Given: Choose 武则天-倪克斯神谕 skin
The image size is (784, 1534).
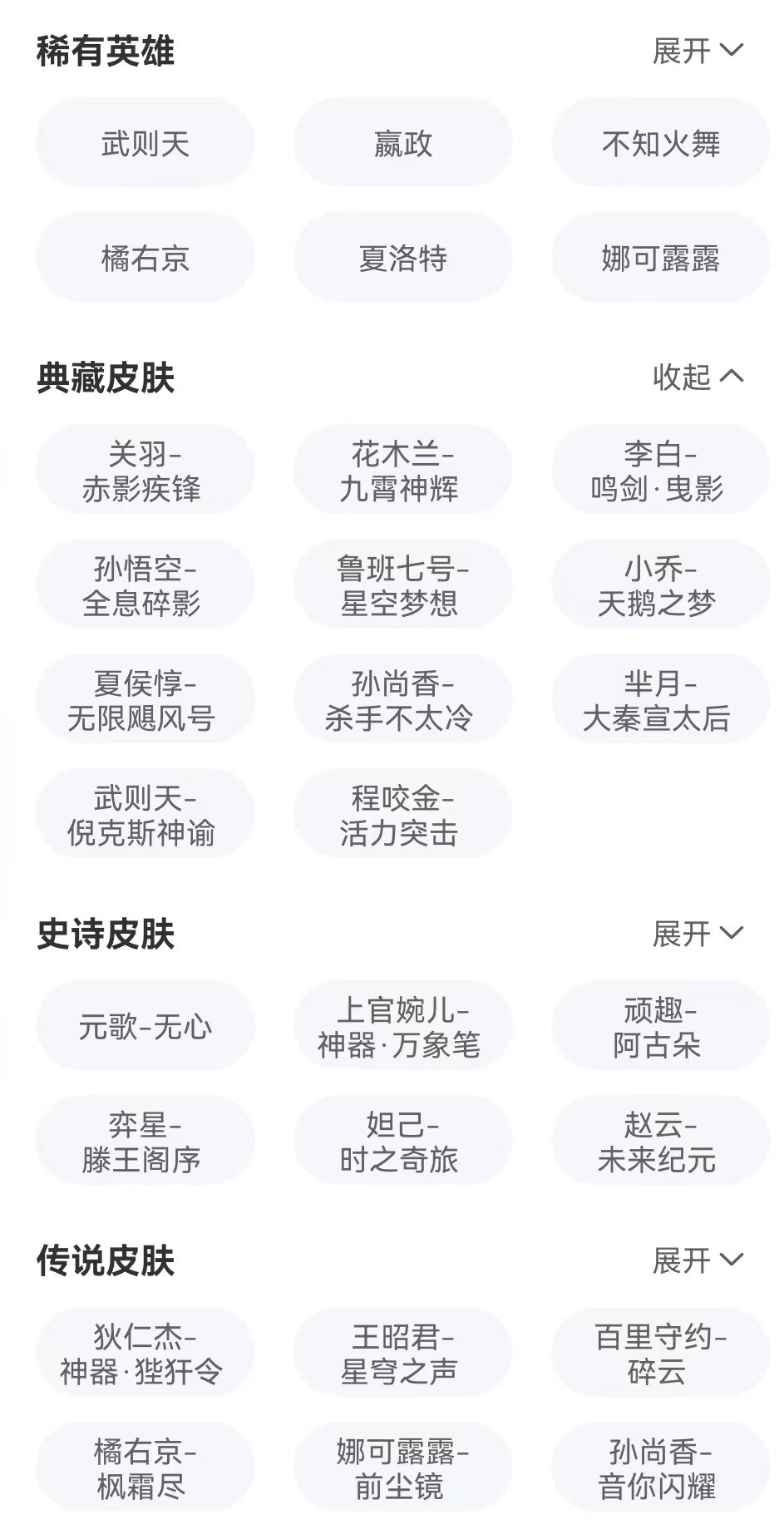Looking at the screenshot, I should coord(145,816).
